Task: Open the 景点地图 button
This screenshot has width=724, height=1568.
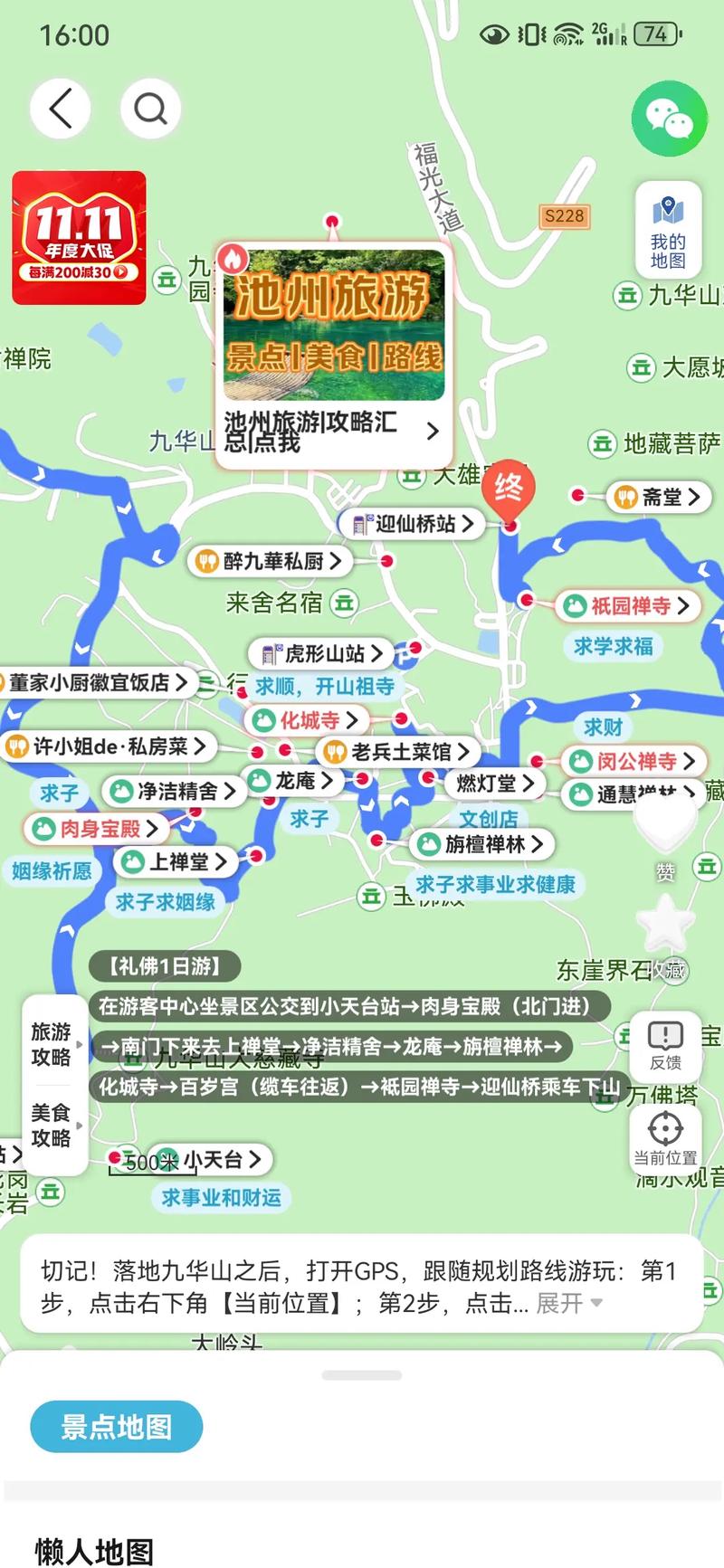Action: 116,1426
